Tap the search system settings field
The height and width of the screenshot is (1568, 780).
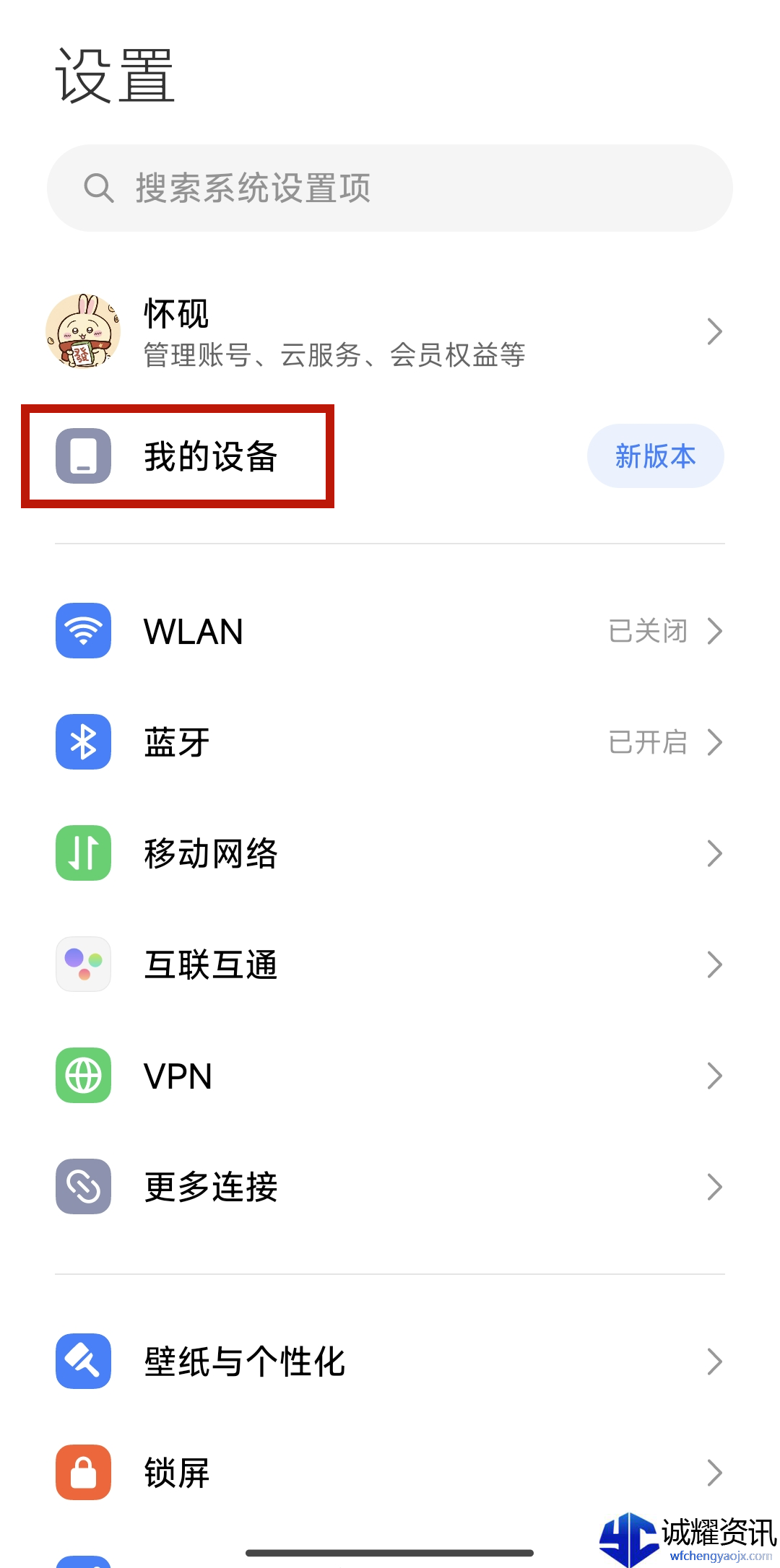pyautogui.click(x=390, y=188)
